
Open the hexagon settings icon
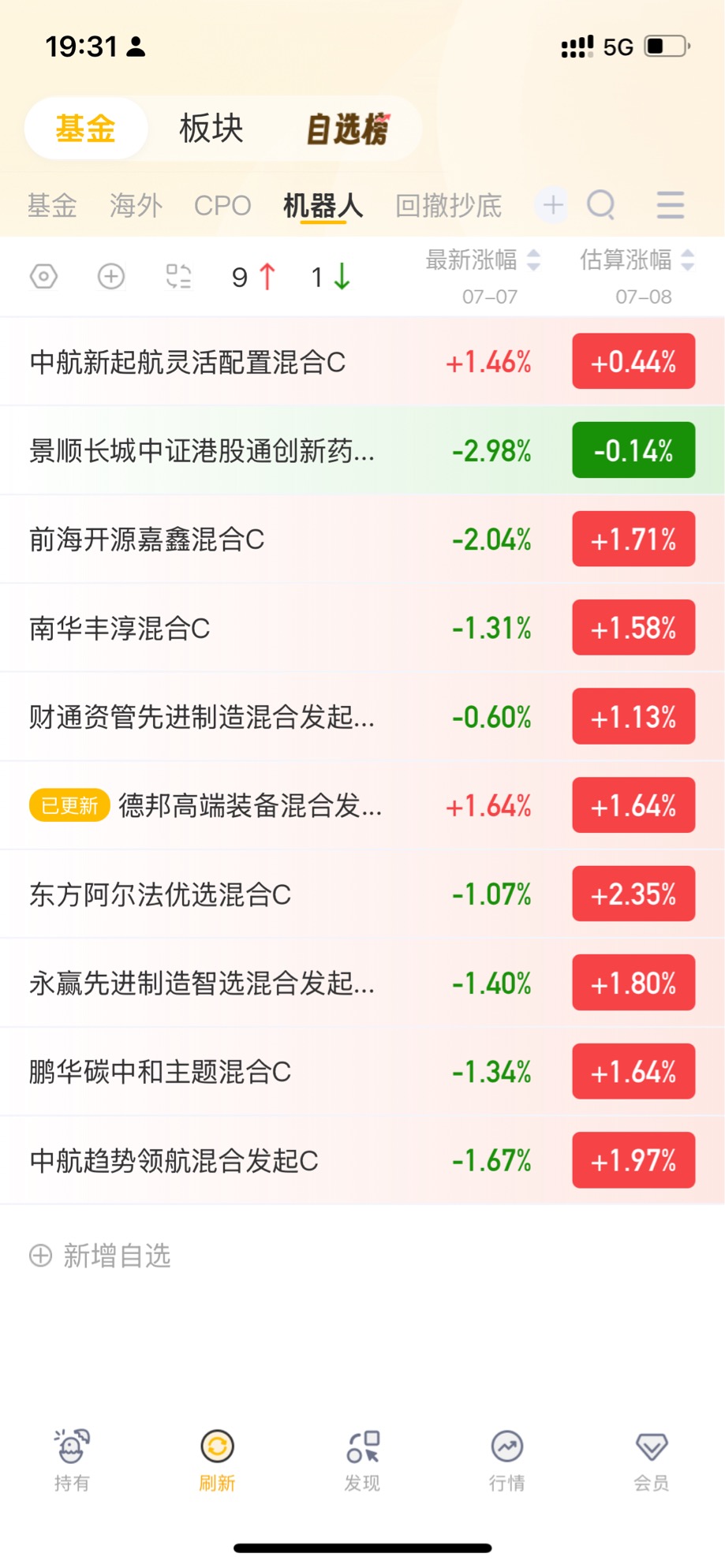pyautogui.click(x=43, y=277)
